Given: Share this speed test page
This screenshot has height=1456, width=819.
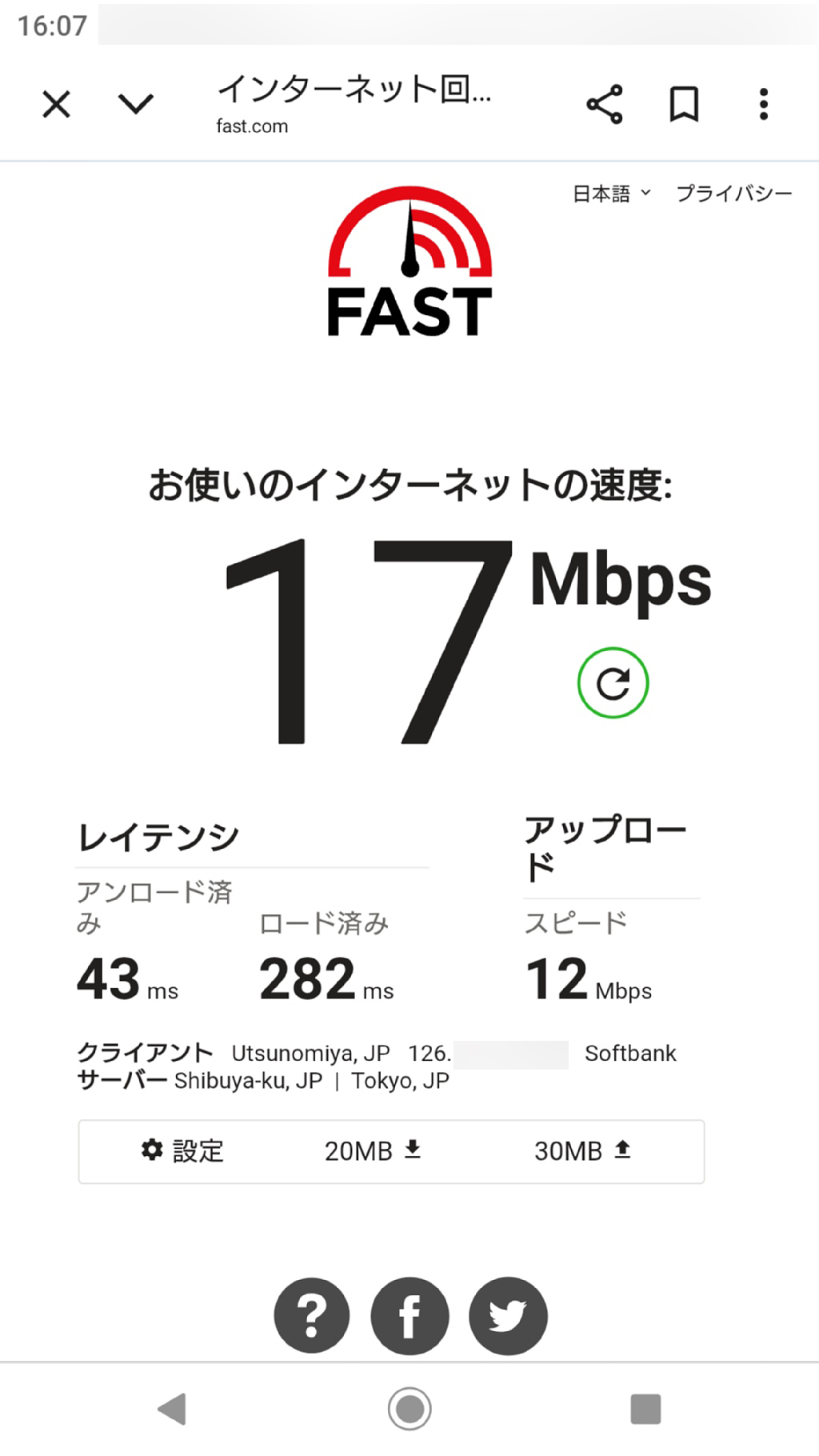Looking at the screenshot, I should click(605, 104).
